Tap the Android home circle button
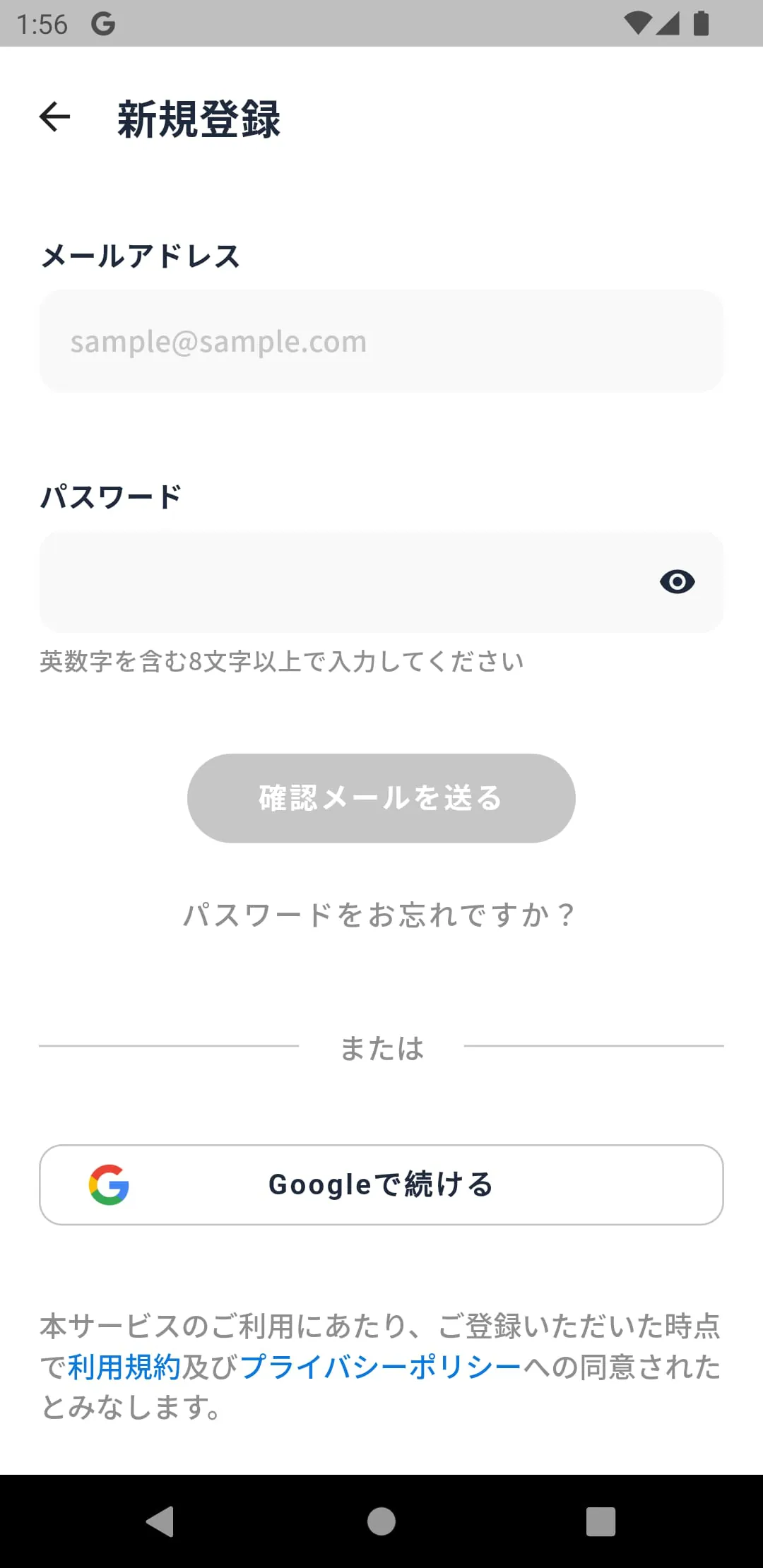The image size is (763, 1568). coord(381,1523)
